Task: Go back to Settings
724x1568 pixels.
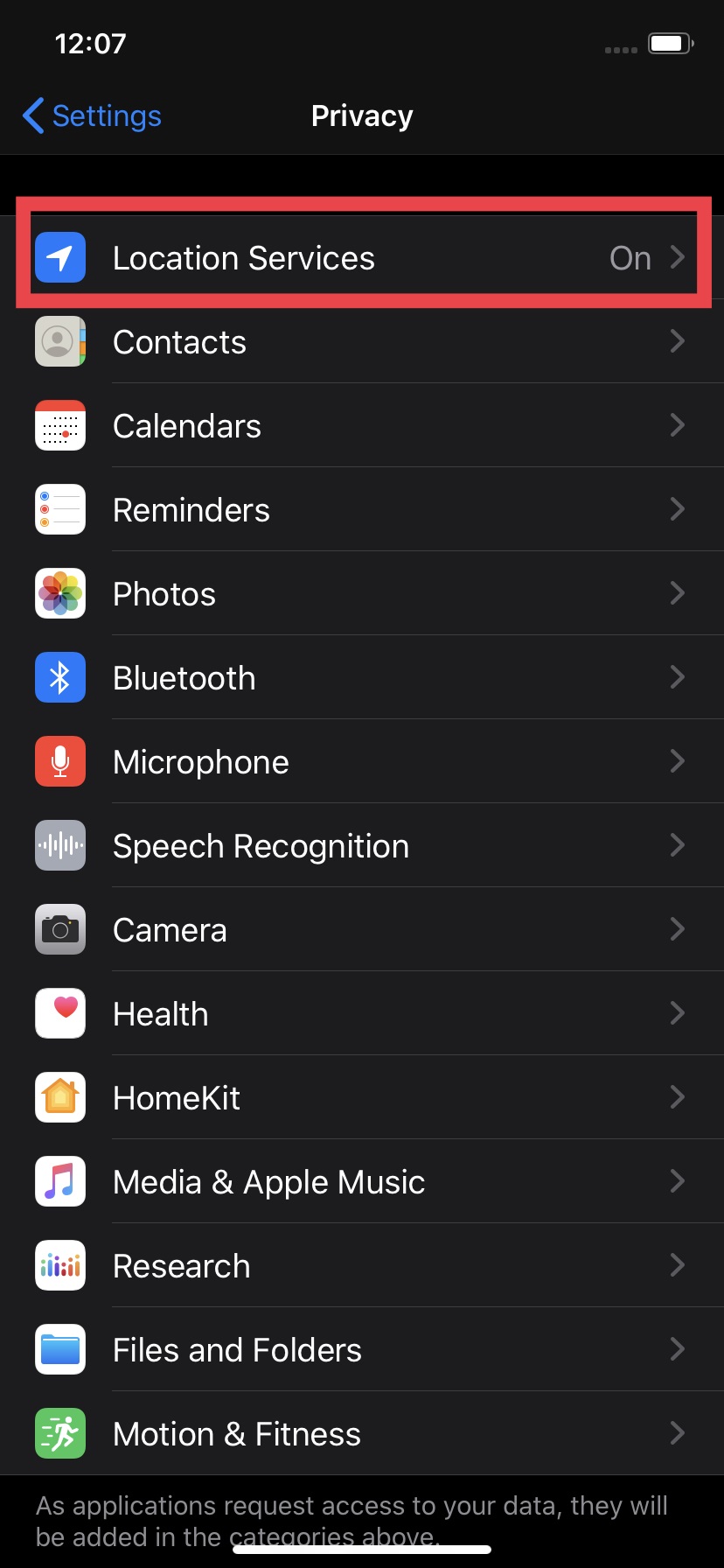Action: [92, 115]
